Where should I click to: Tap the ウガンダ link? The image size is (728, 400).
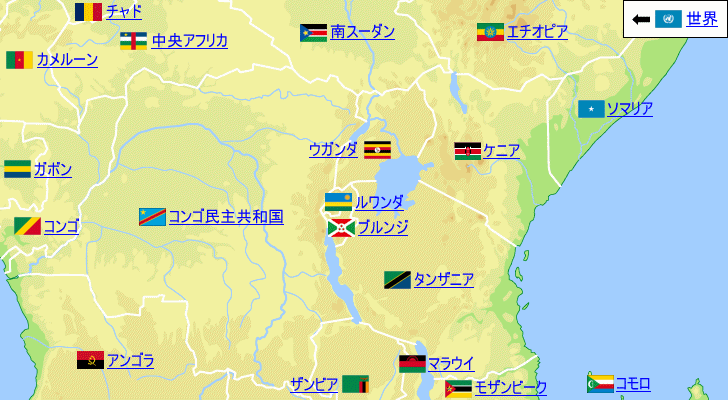click(x=333, y=150)
